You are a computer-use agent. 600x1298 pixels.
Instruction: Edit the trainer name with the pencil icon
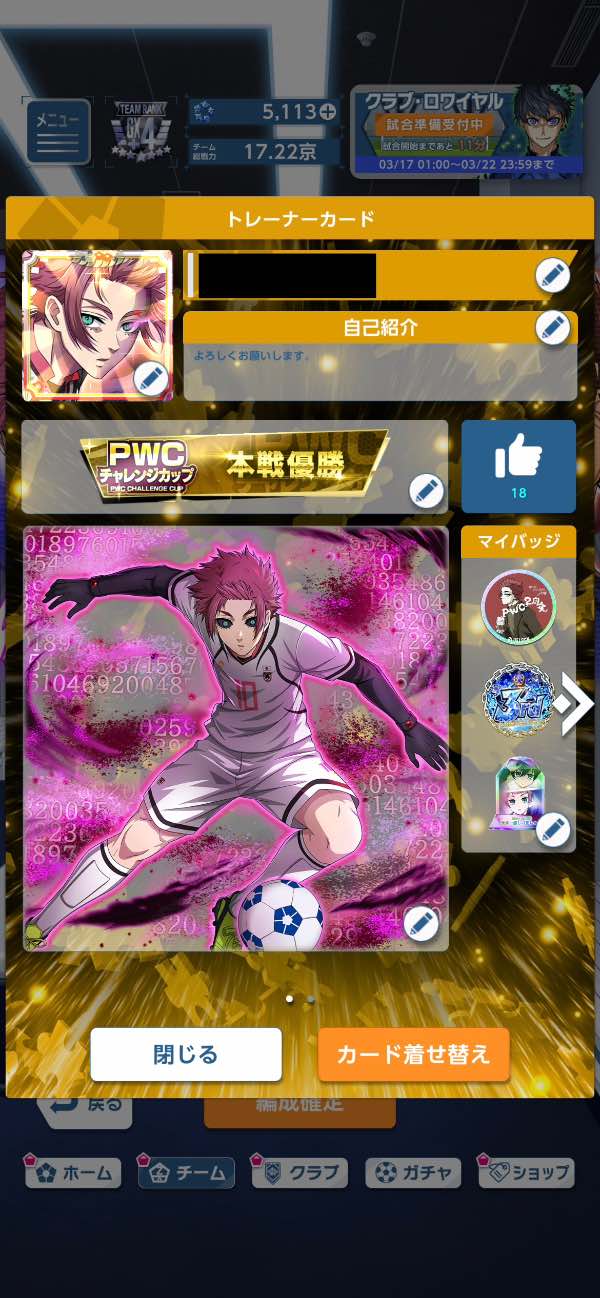[x=552, y=275]
